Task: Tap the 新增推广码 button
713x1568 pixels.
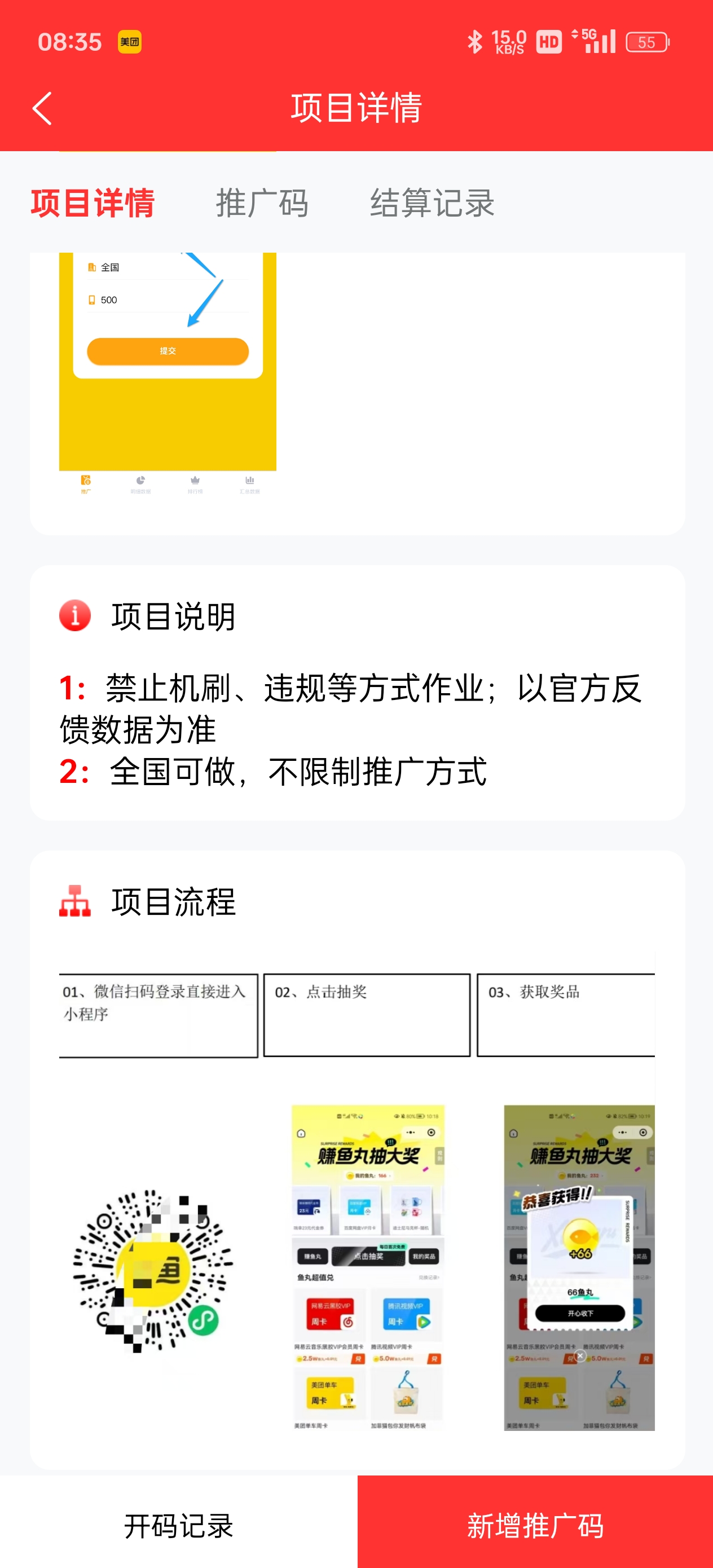Action: 535,1525
